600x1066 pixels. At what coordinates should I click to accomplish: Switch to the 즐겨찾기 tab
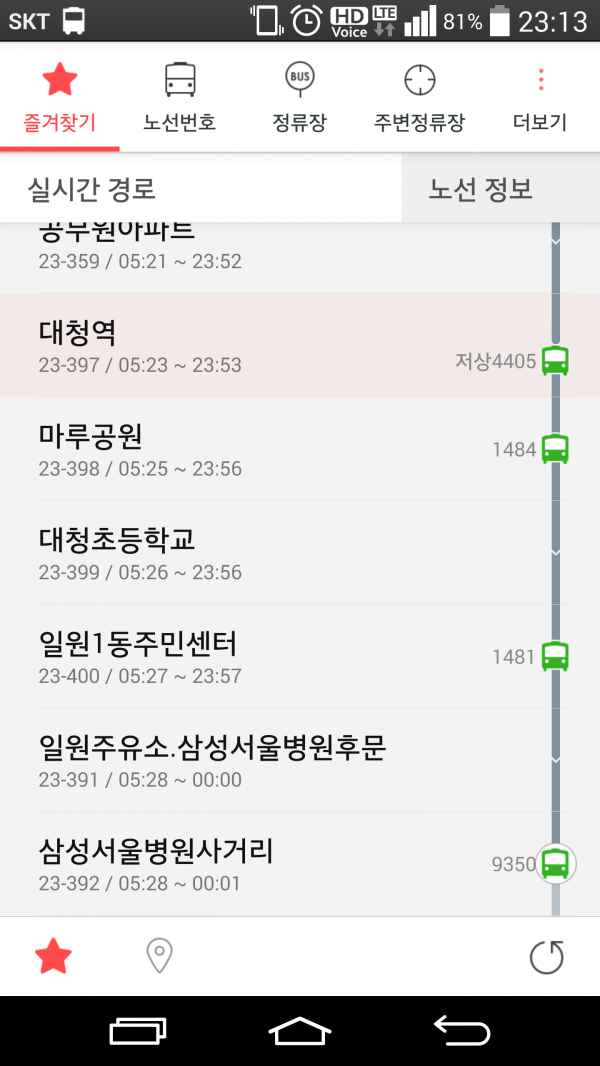point(60,98)
